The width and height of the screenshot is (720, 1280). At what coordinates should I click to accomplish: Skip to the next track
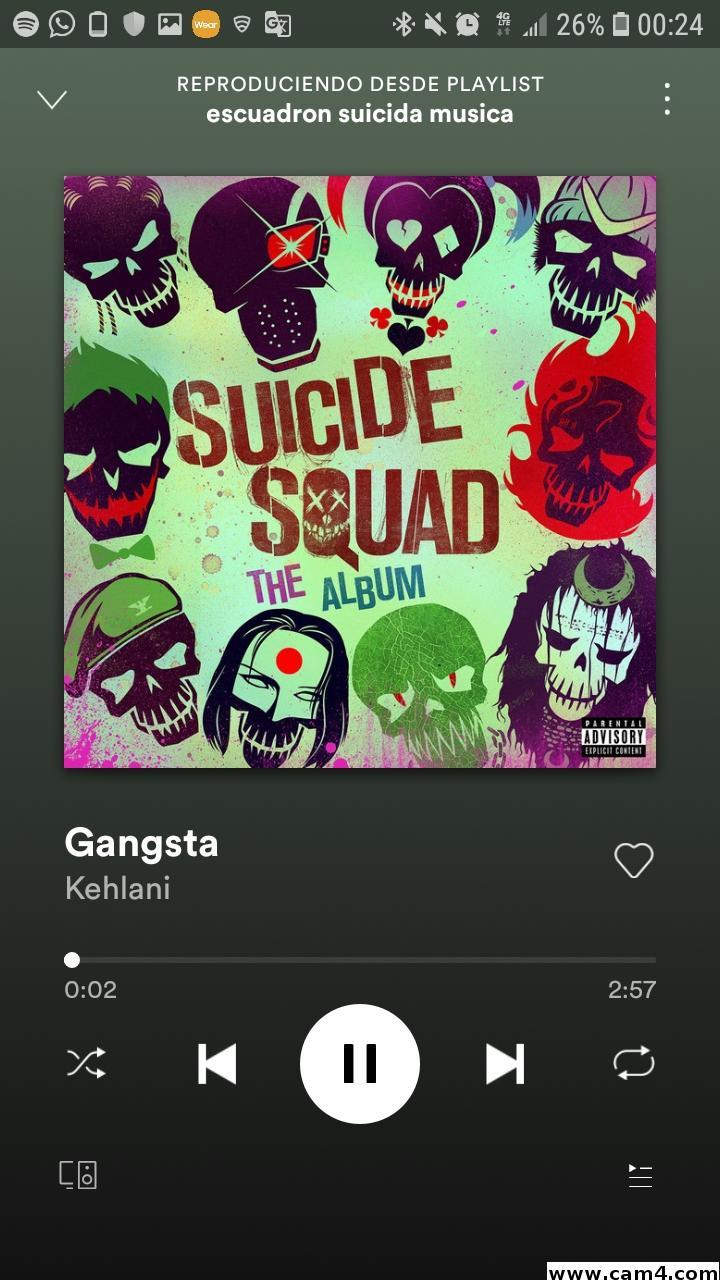[505, 1064]
